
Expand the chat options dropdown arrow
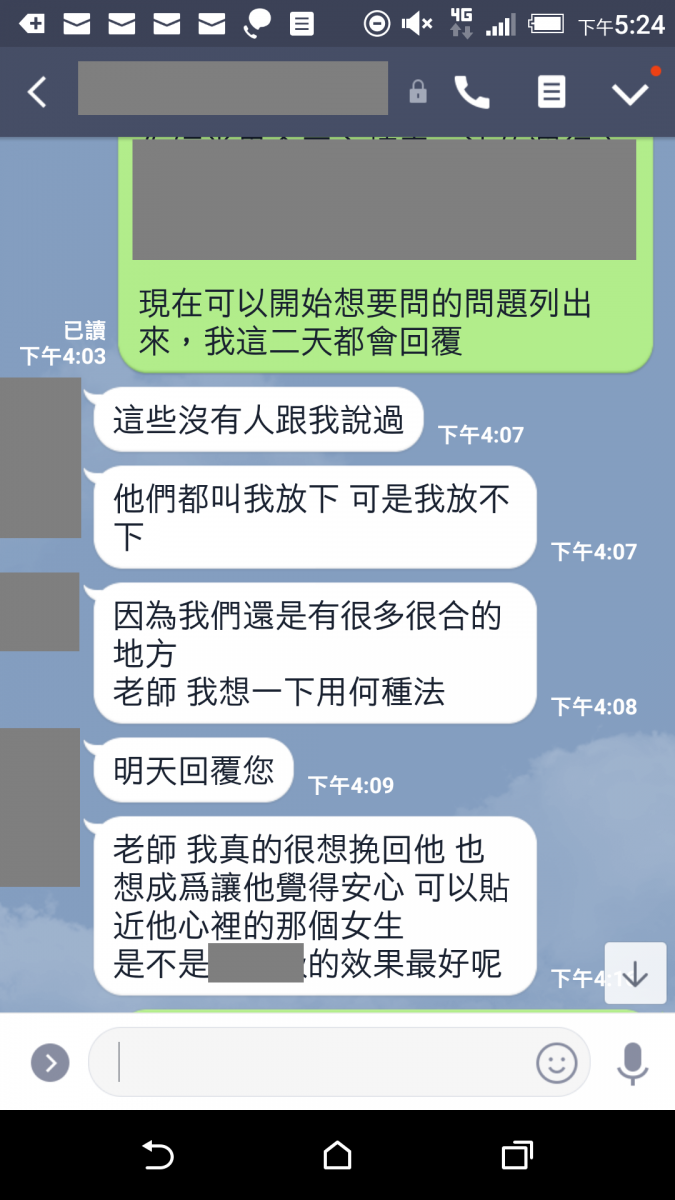(630, 93)
